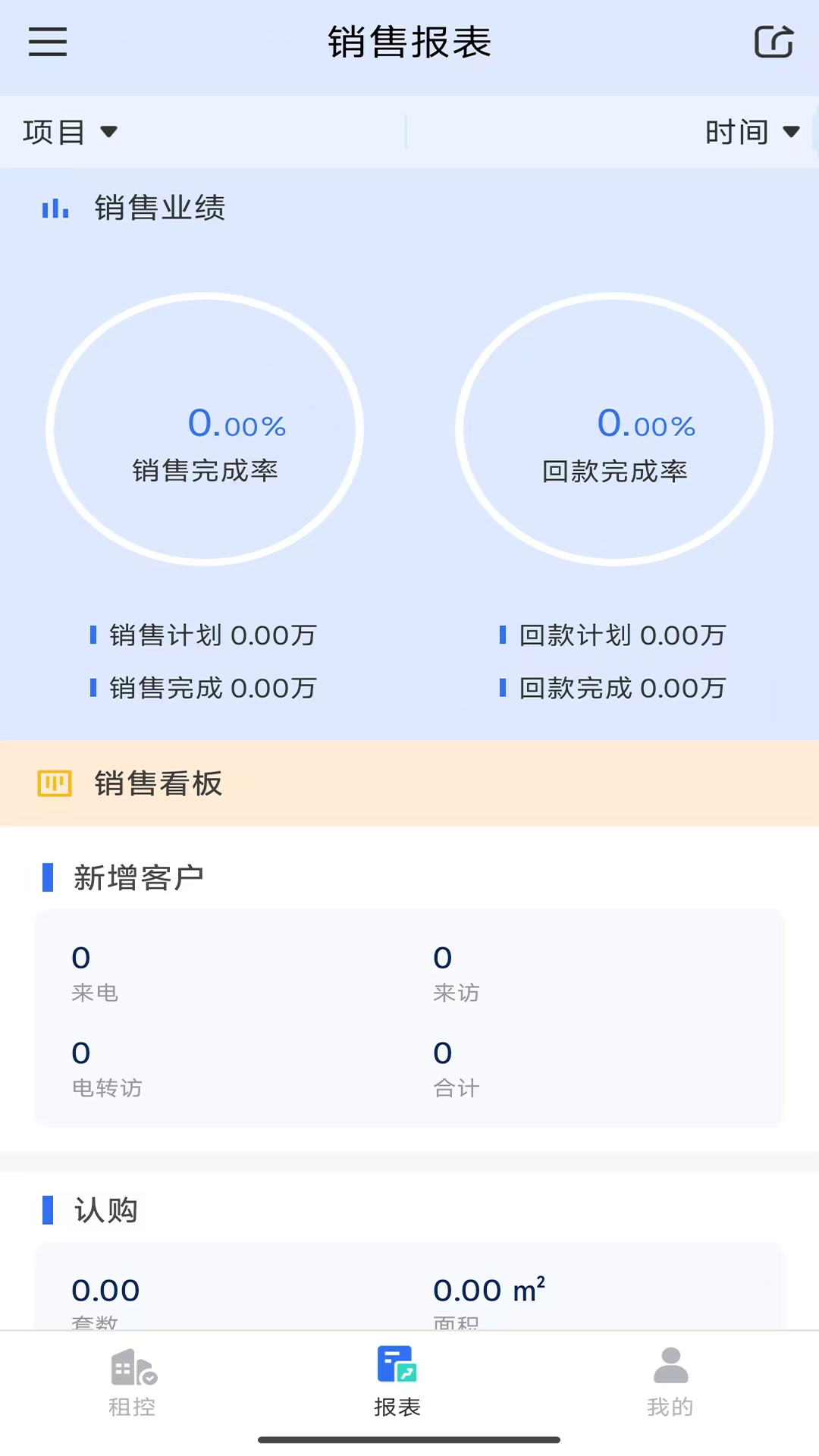Click the blue marker beside 认购
Viewport: 819px width, 1456px height.
coord(48,1211)
